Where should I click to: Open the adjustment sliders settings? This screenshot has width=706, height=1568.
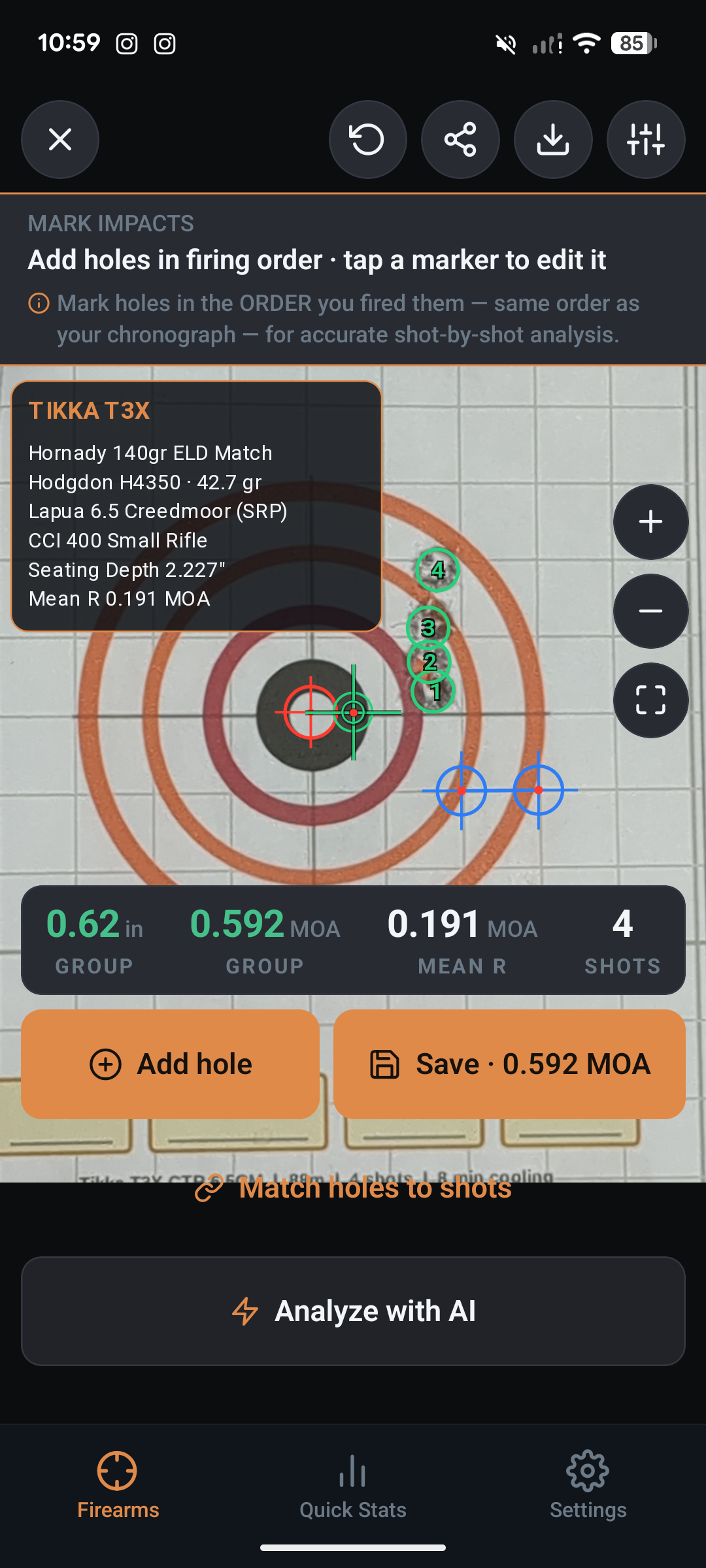pos(646,139)
